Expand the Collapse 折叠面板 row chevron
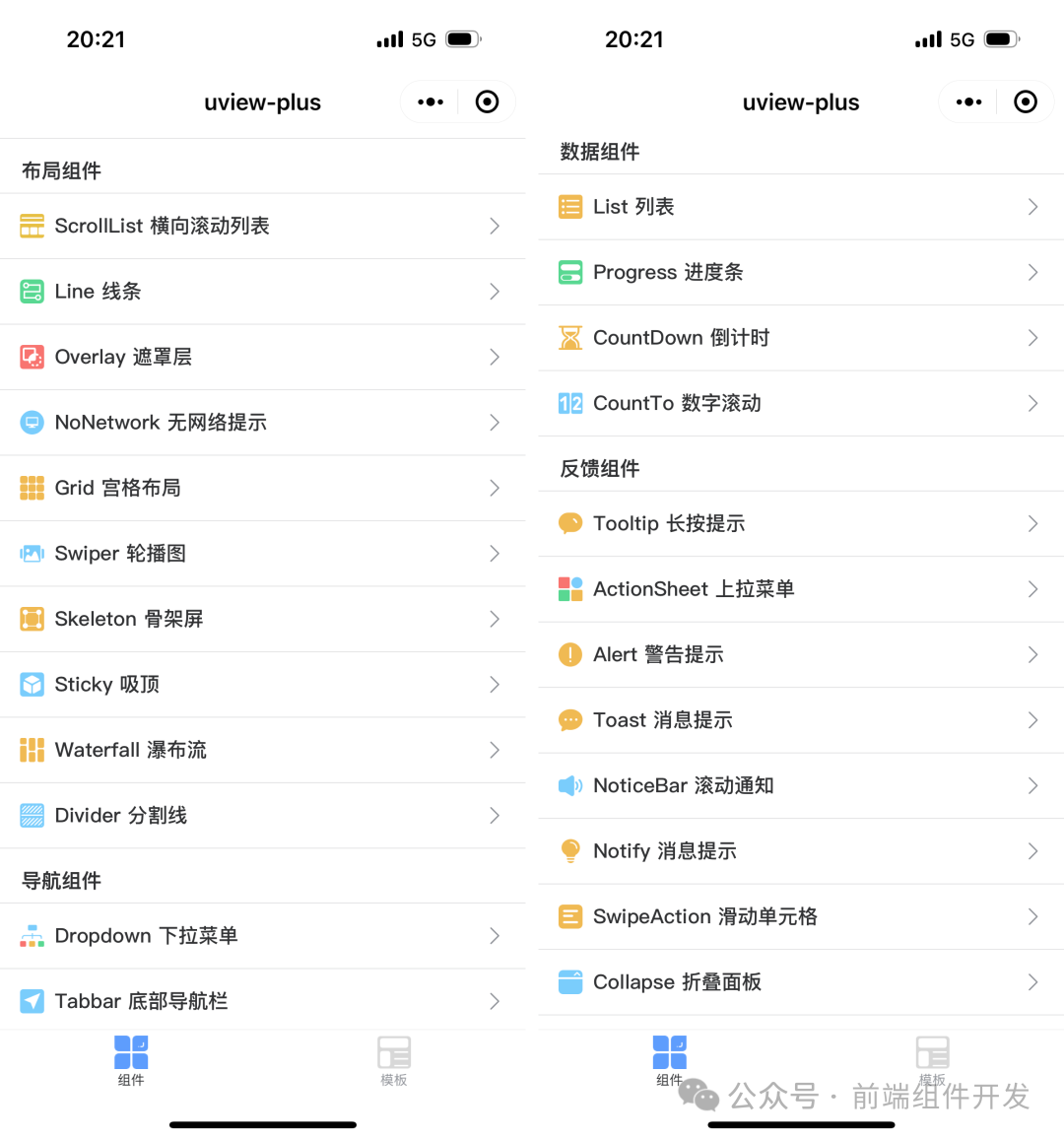Viewport: 1064px width, 1139px height. (1032, 982)
